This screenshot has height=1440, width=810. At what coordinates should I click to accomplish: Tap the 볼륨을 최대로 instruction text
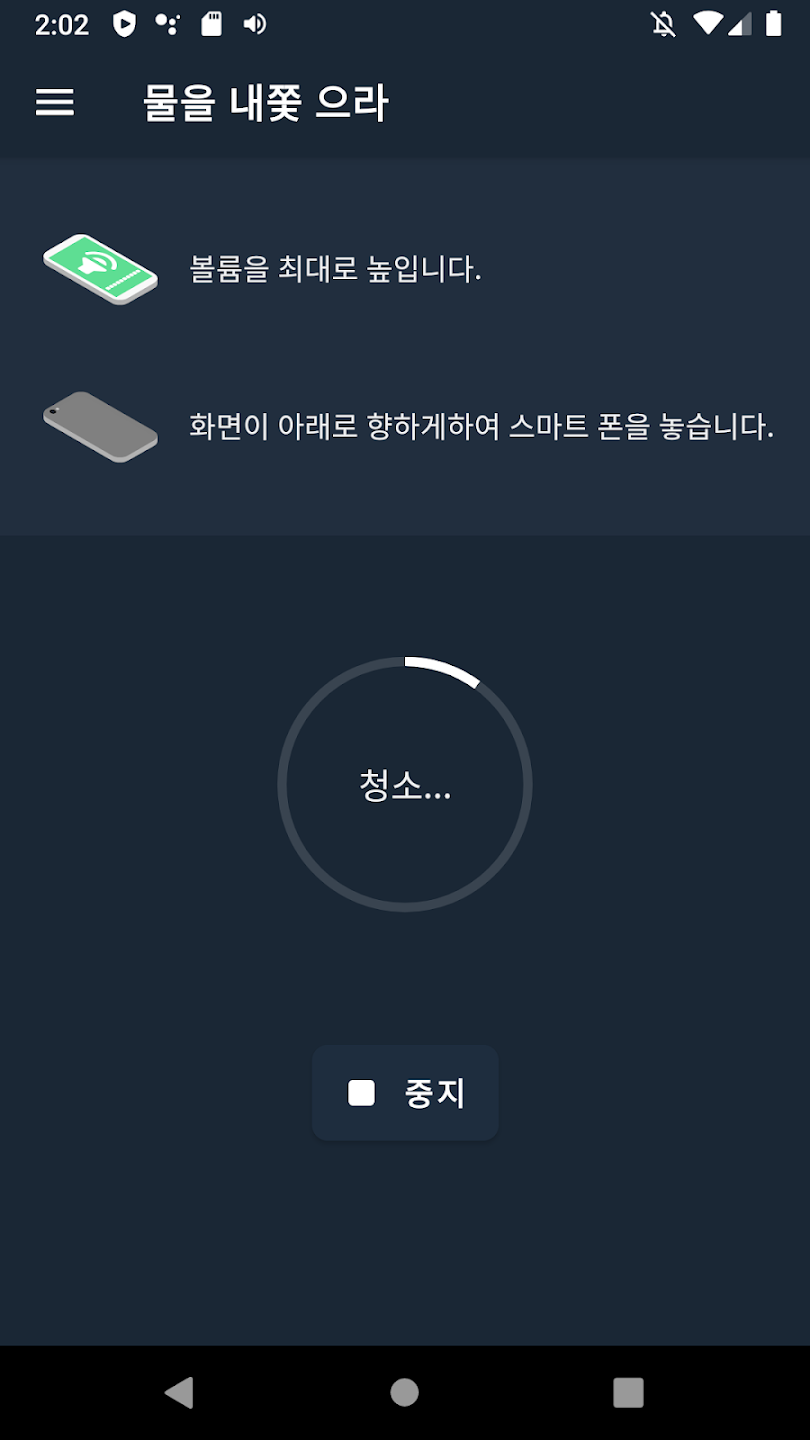(x=335, y=268)
